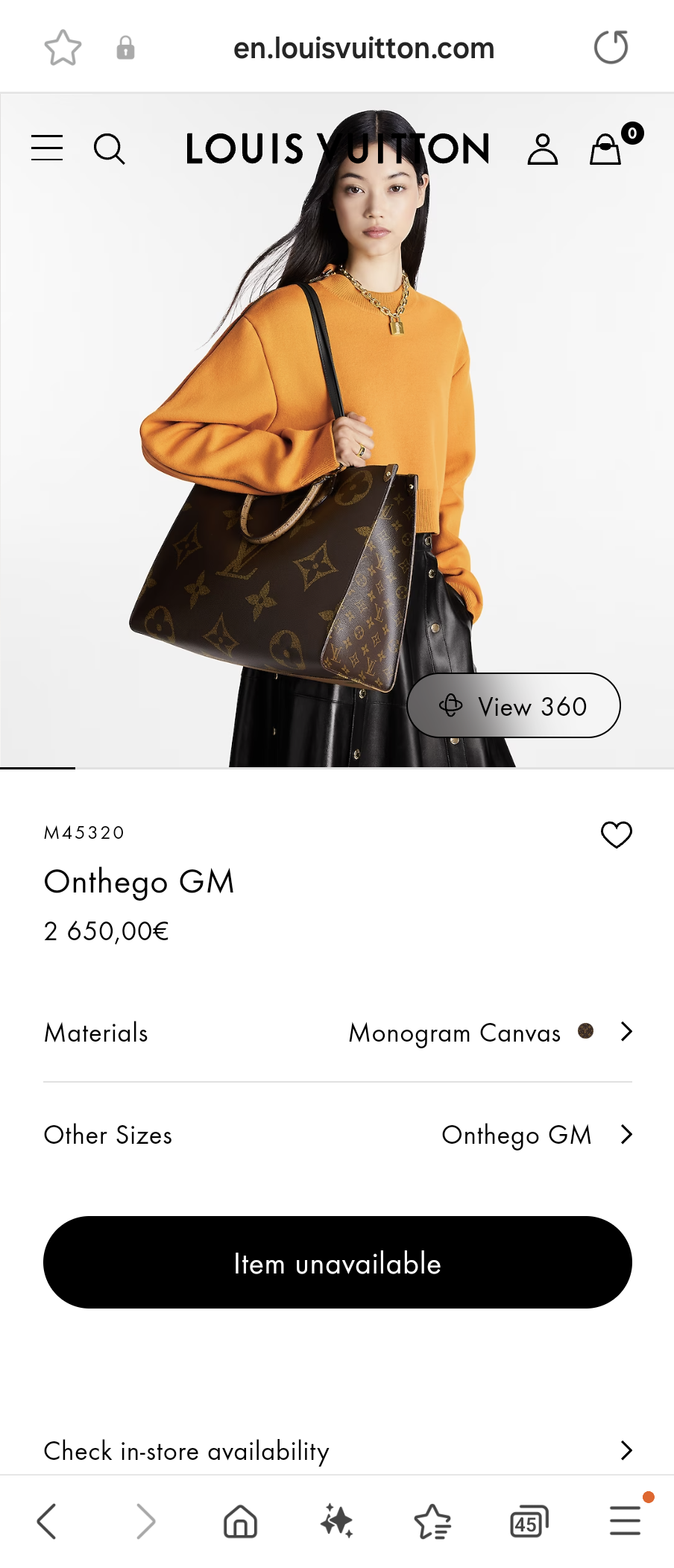The image size is (674, 1568).
Task: Expand the Materials options
Action: pyautogui.click(x=625, y=1032)
